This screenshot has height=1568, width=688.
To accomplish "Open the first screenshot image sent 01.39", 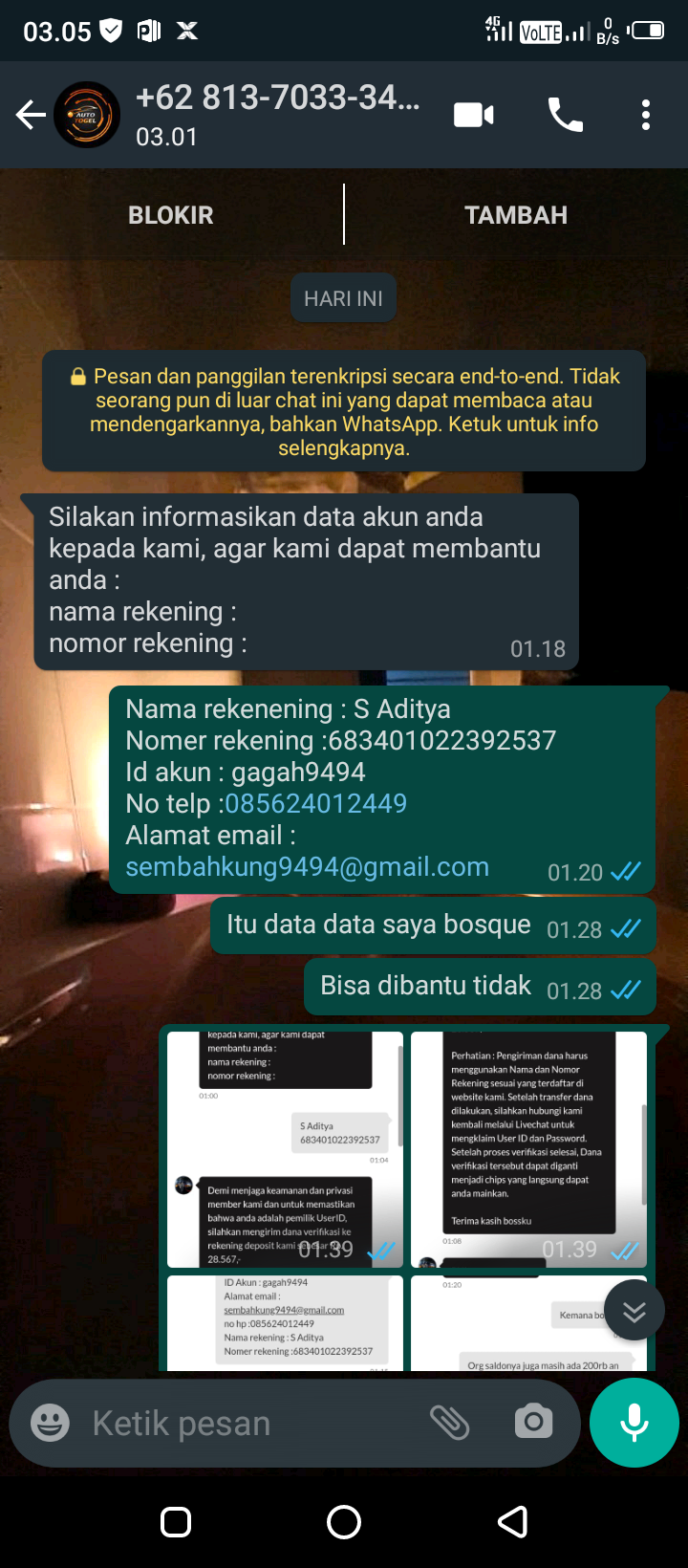I will pos(284,1147).
